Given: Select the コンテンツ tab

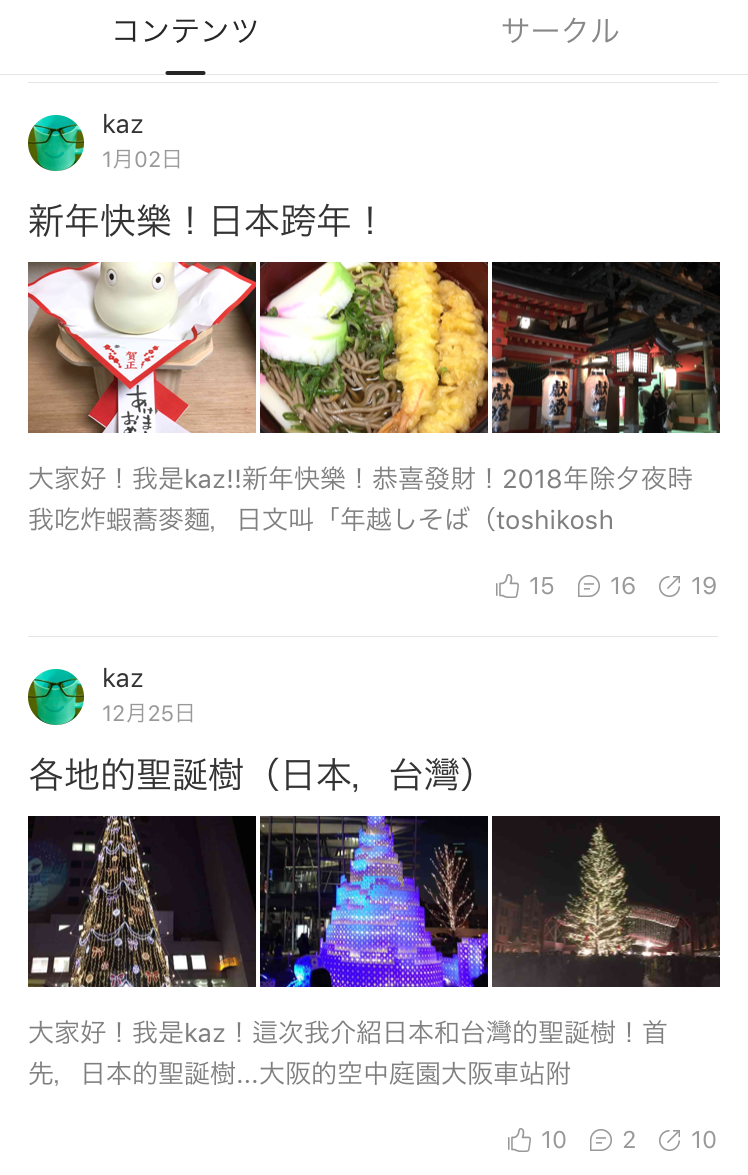Looking at the screenshot, I should coord(185,31).
